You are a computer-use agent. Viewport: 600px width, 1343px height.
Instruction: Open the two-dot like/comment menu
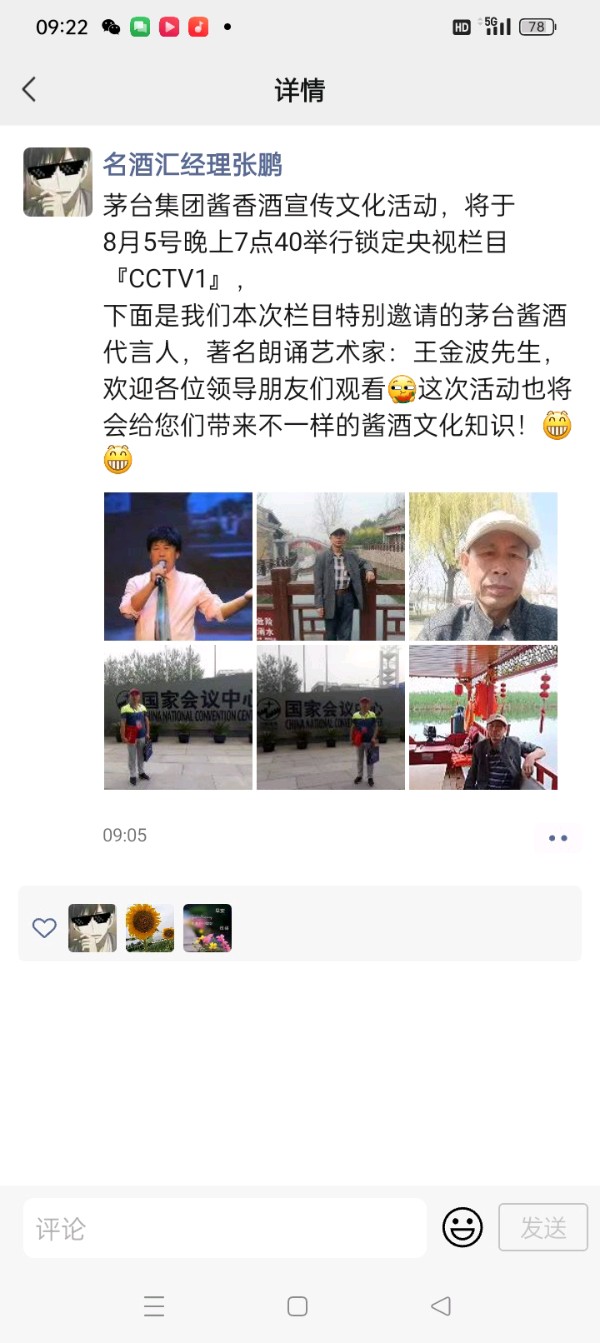pyautogui.click(x=557, y=838)
